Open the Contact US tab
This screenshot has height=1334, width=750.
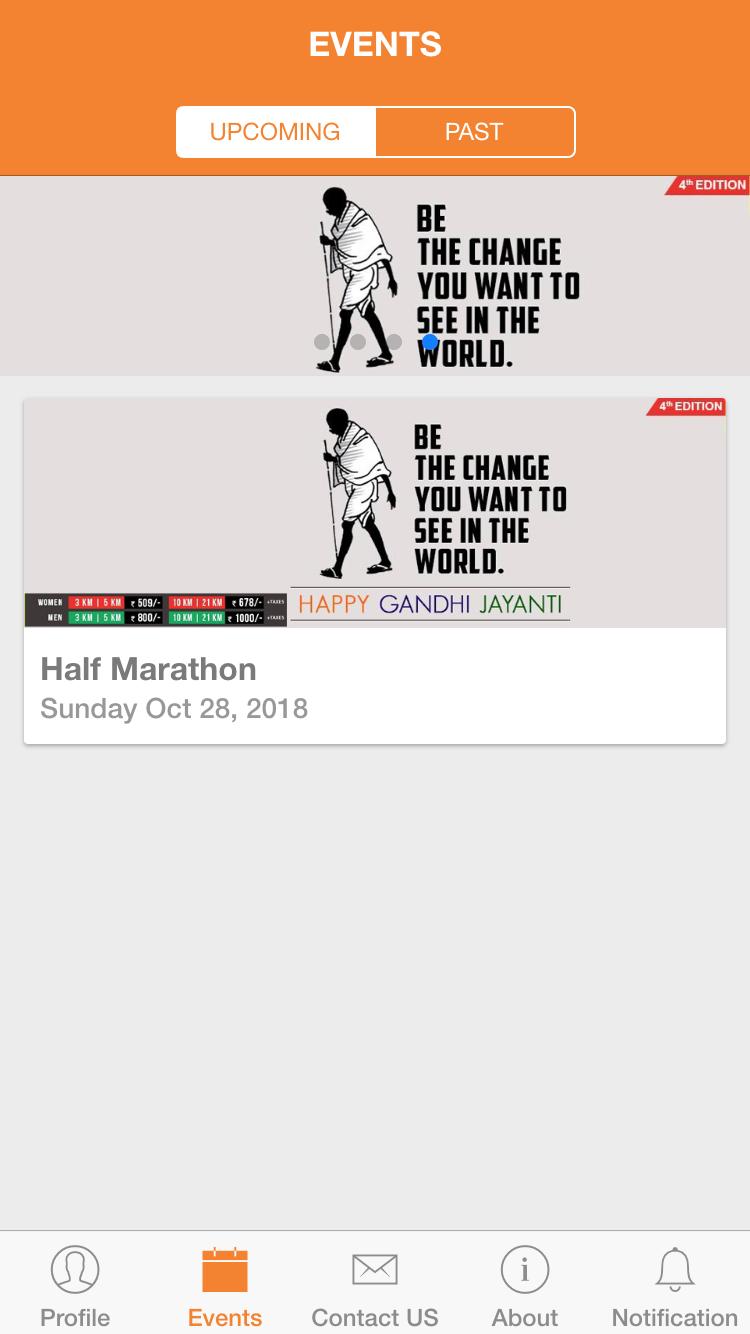click(x=375, y=1287)
